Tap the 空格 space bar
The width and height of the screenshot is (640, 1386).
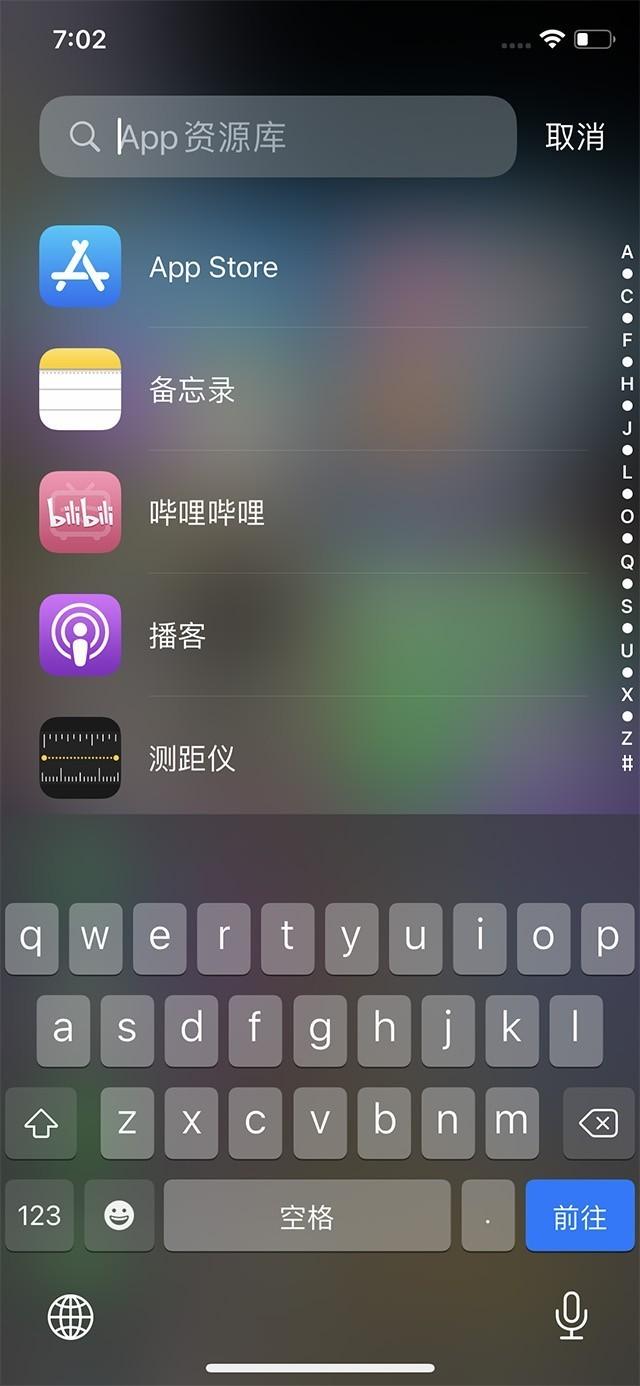pyautogui.click(x=307, y=1216)
